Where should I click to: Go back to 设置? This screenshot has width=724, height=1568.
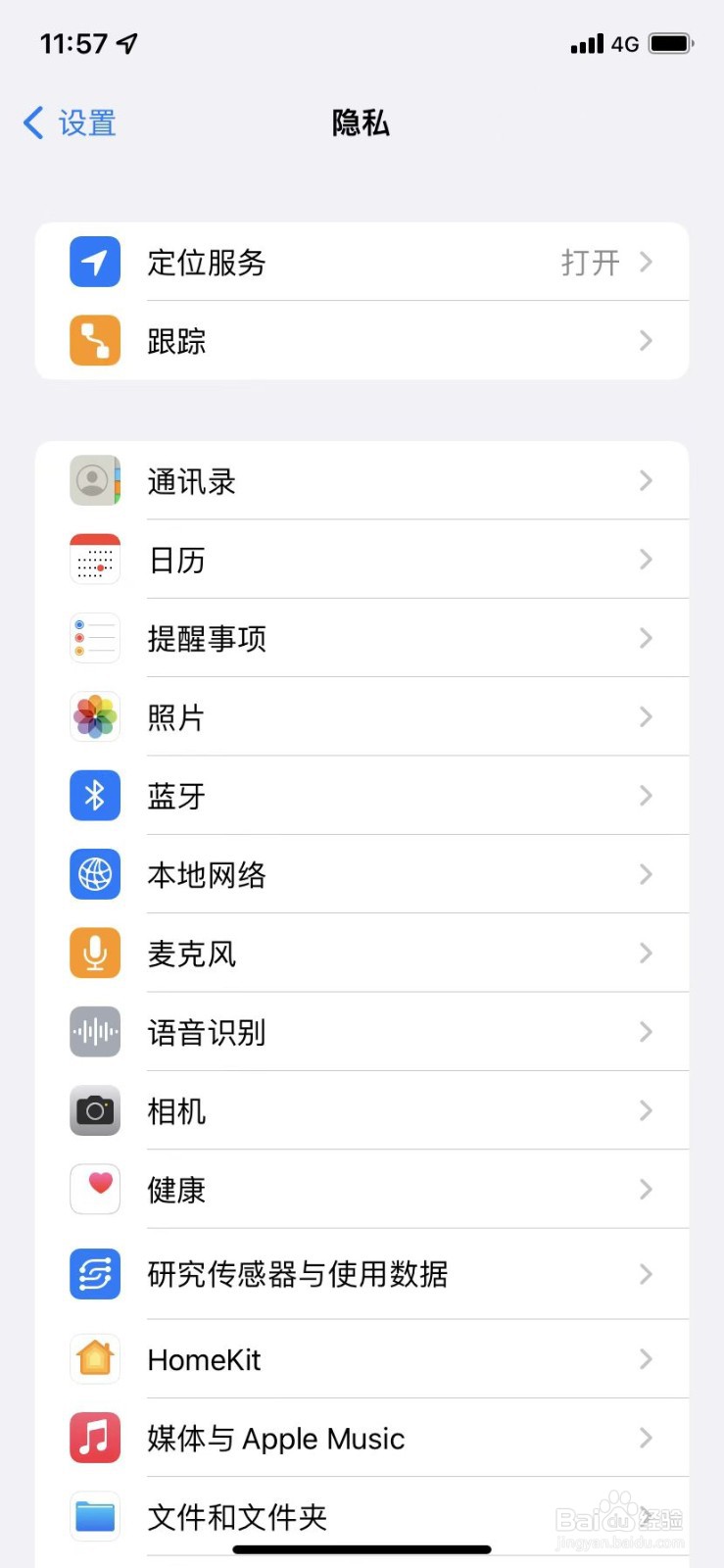coord(71,123)
